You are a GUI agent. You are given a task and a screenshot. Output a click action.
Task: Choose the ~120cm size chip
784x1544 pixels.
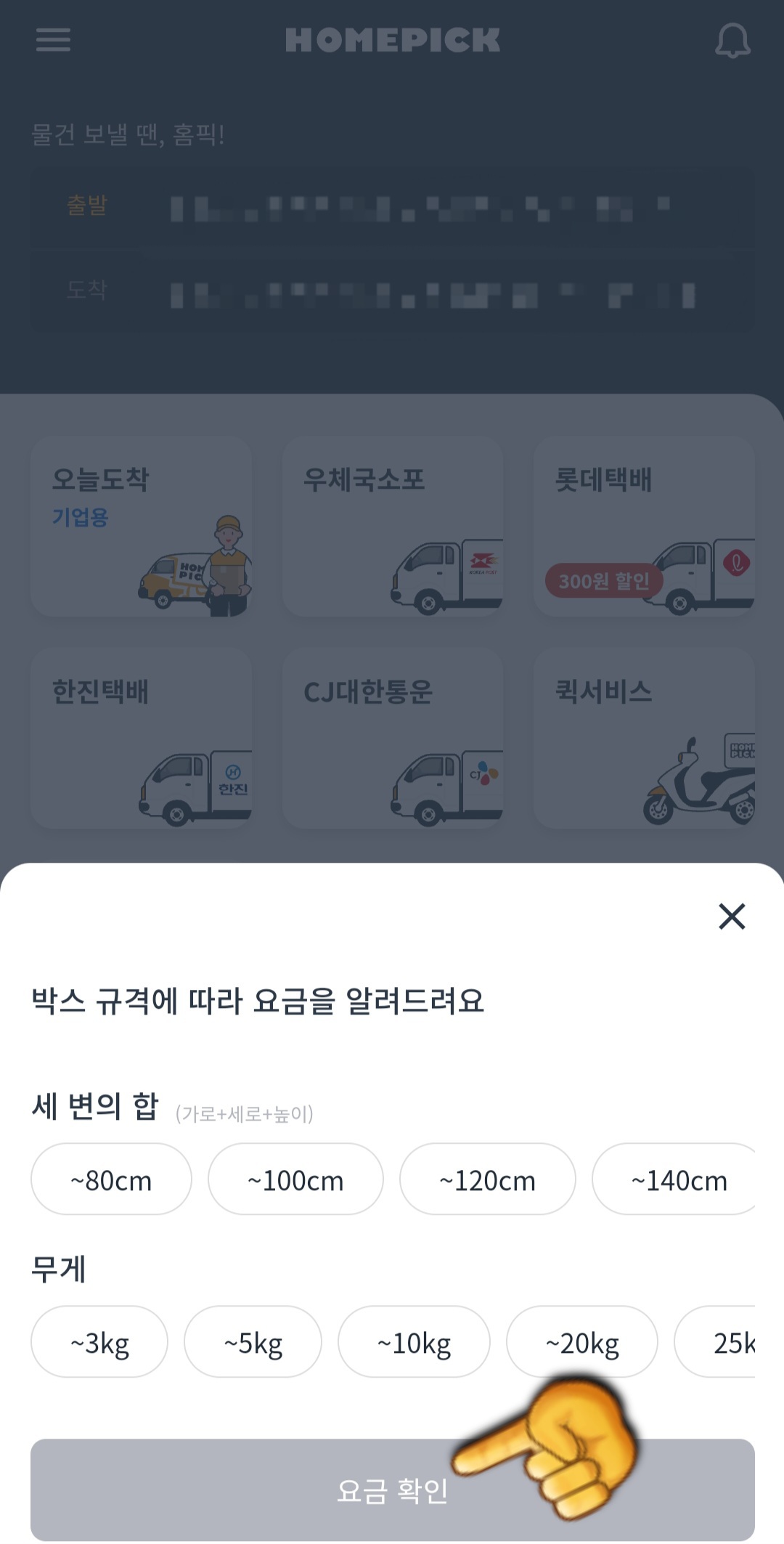[x=487, y=1179]
